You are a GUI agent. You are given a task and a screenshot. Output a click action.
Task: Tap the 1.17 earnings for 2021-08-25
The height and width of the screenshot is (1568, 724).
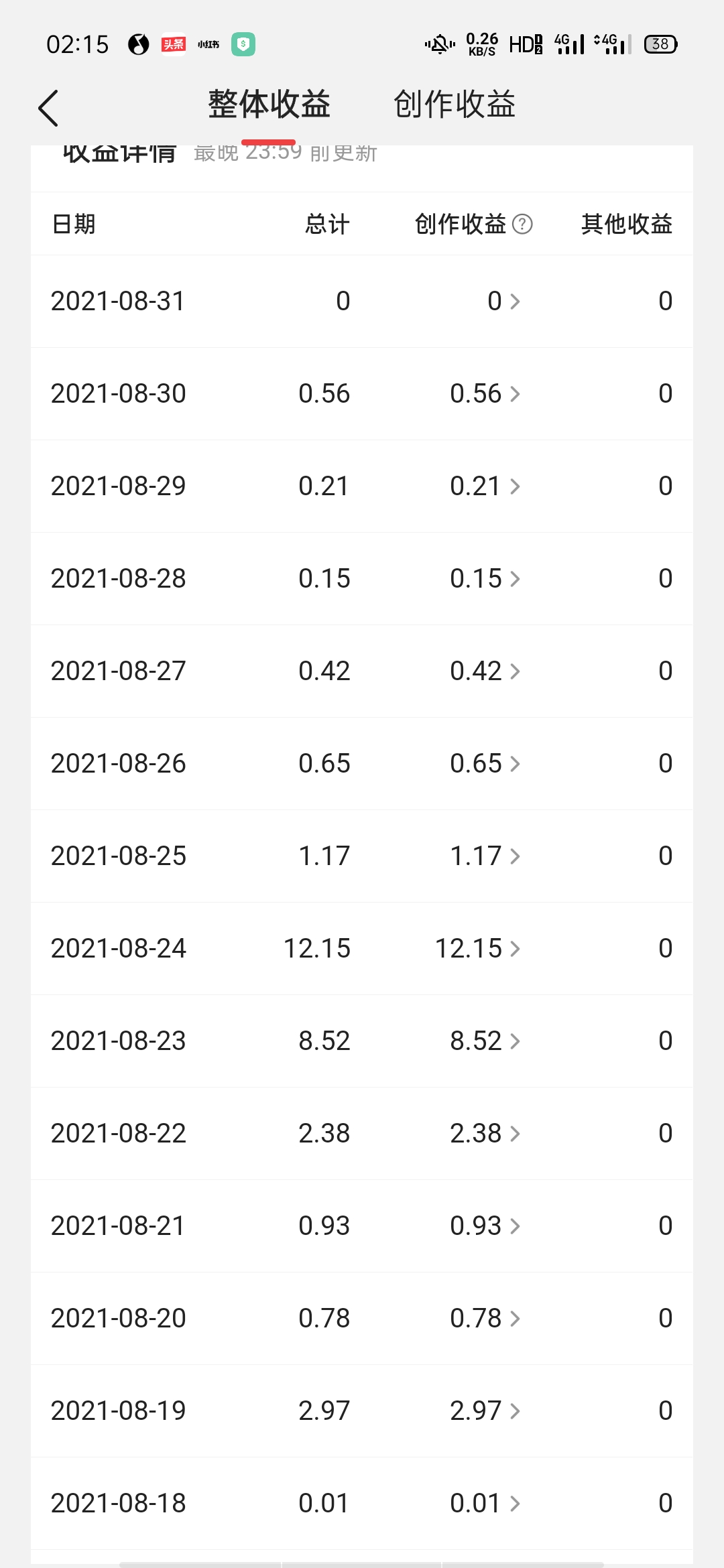[485, 856]
